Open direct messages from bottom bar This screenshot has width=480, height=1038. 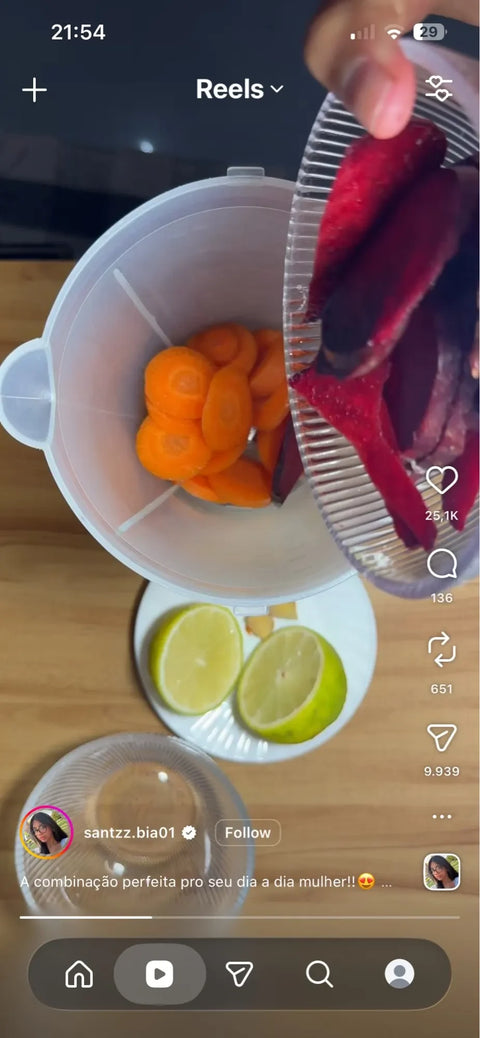239,974
